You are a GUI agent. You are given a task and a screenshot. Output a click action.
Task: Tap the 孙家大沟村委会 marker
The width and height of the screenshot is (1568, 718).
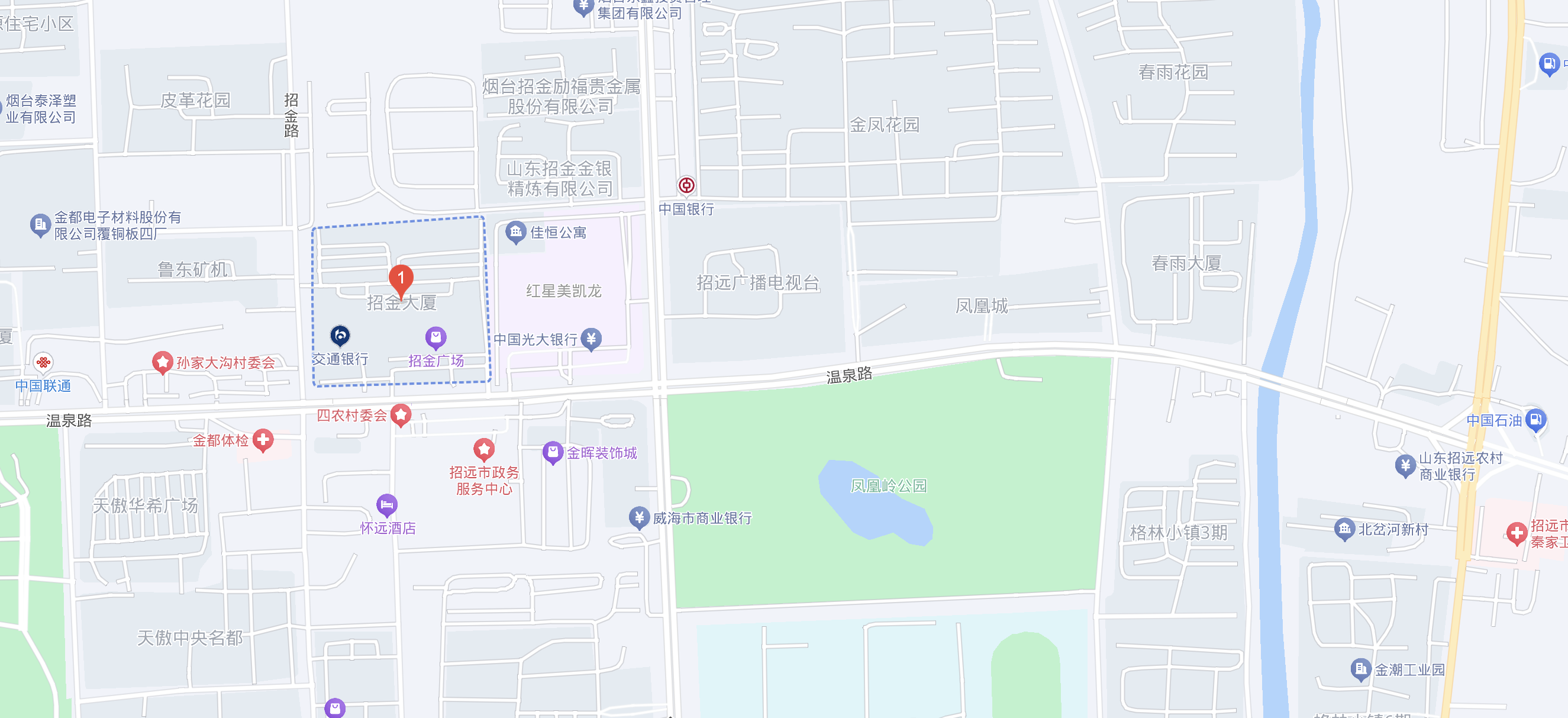point(162,362)
